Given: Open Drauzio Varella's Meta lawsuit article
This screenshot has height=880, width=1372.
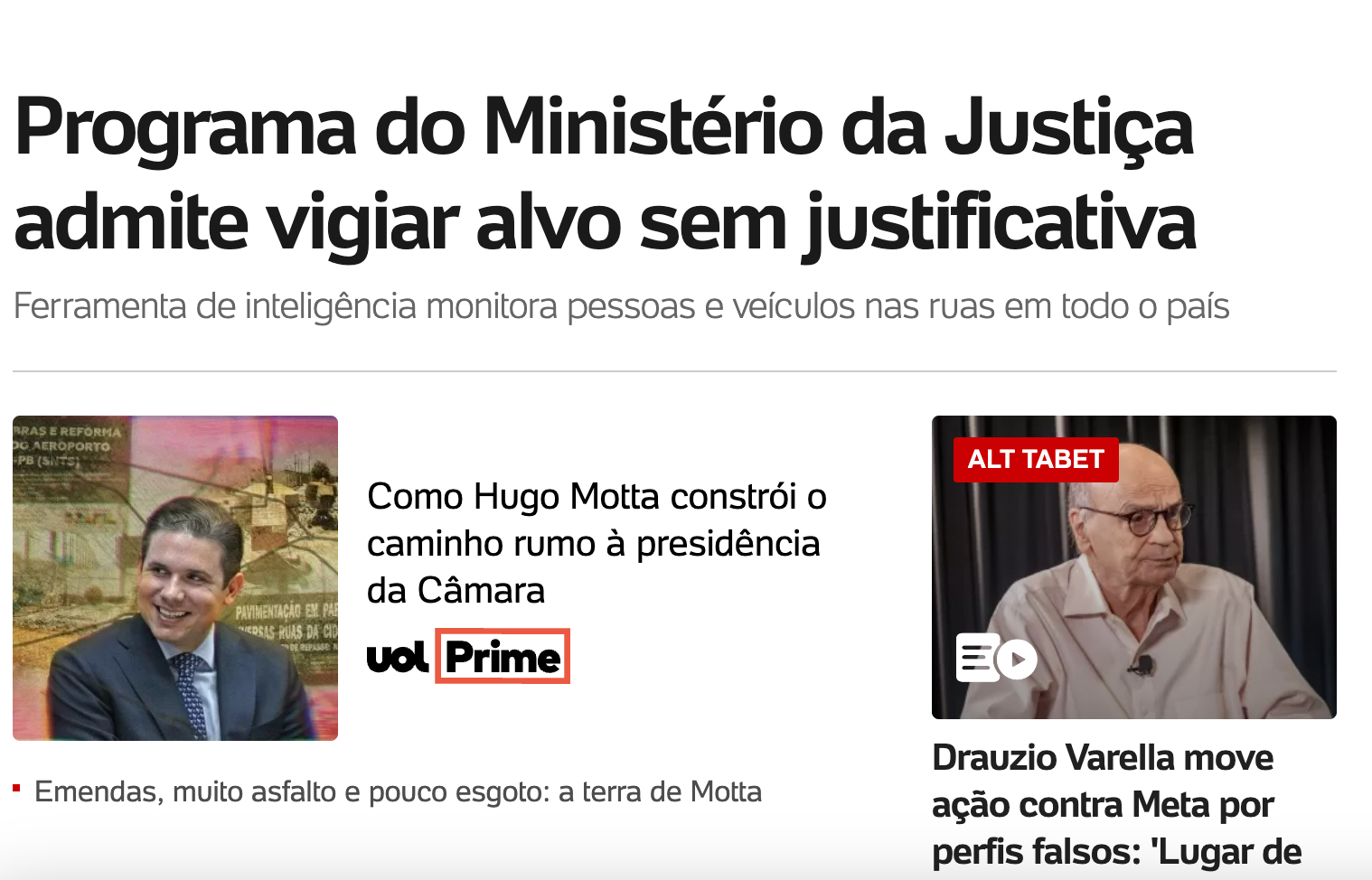Looking at the screenshot, I should point(1103,804).
